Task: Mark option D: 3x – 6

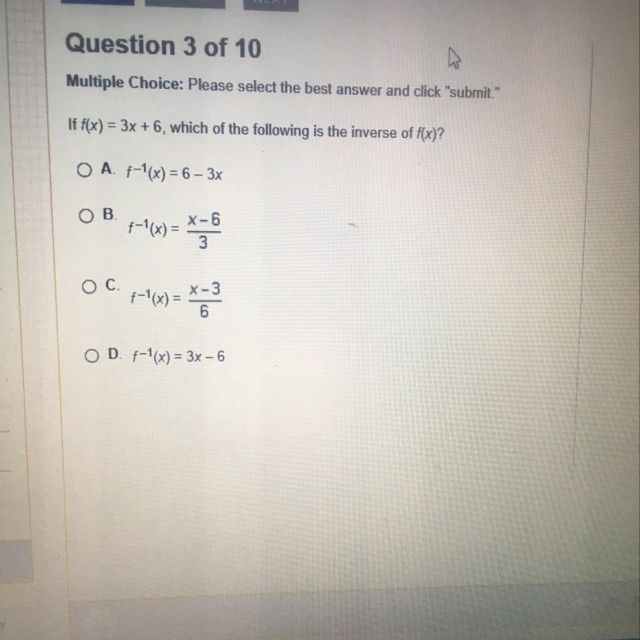Action: [x=91, y=354]
